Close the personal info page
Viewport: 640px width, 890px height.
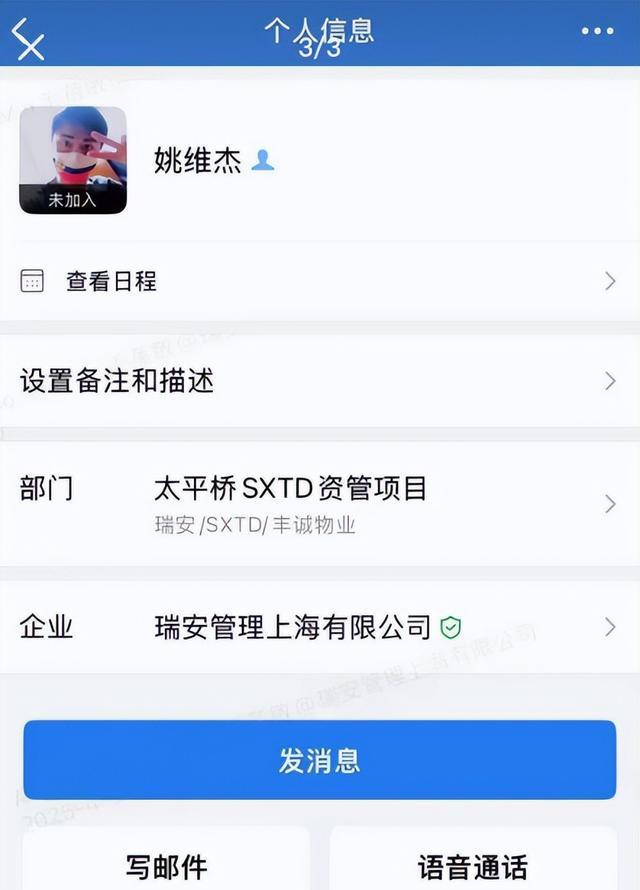click(29, 41)
